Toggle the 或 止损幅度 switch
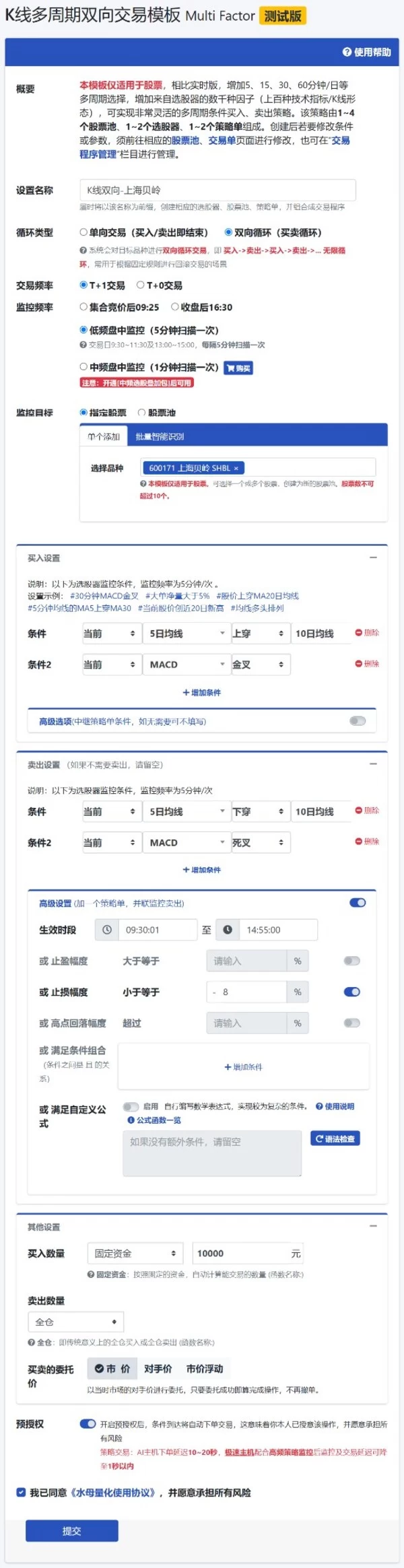Screen dimensions: 404x1568 click(x=351, y=992)
